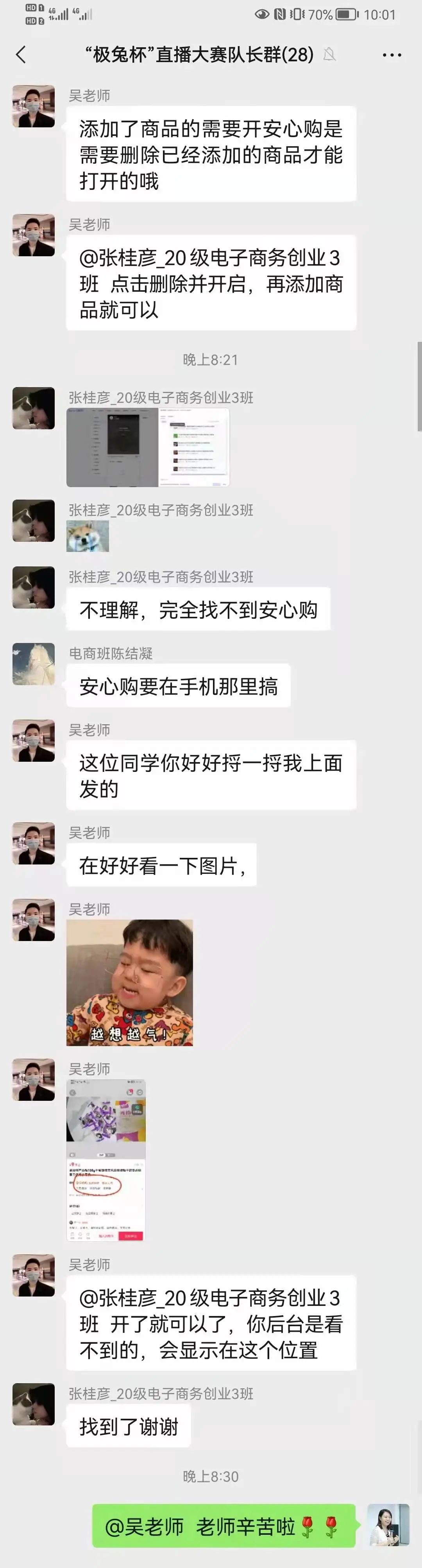
Task: View the dog sticker from 张桂彦
Action: [88, 536]
